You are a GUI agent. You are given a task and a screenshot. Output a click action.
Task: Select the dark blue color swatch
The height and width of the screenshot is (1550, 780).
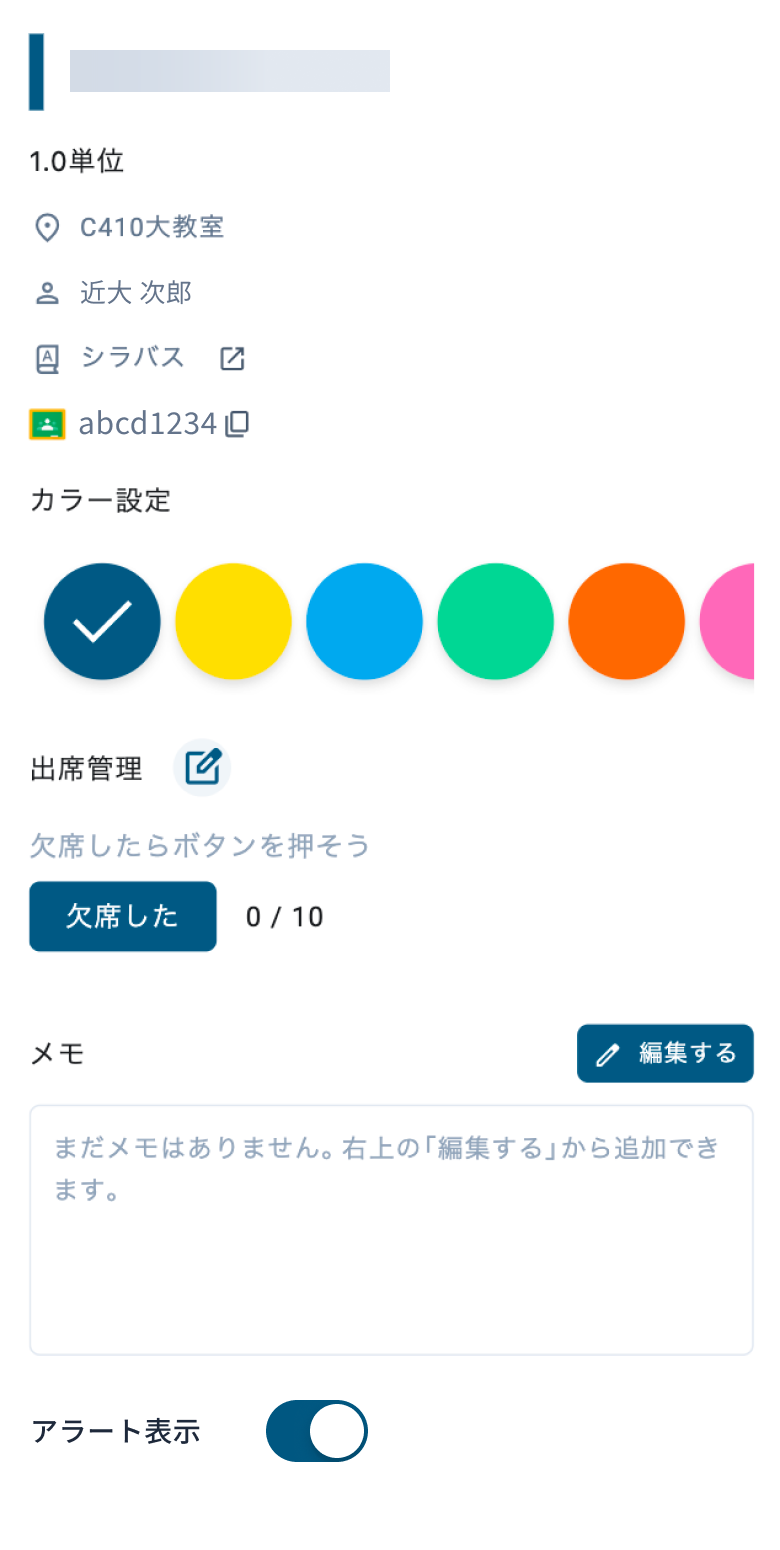click(x=102, y=621)
